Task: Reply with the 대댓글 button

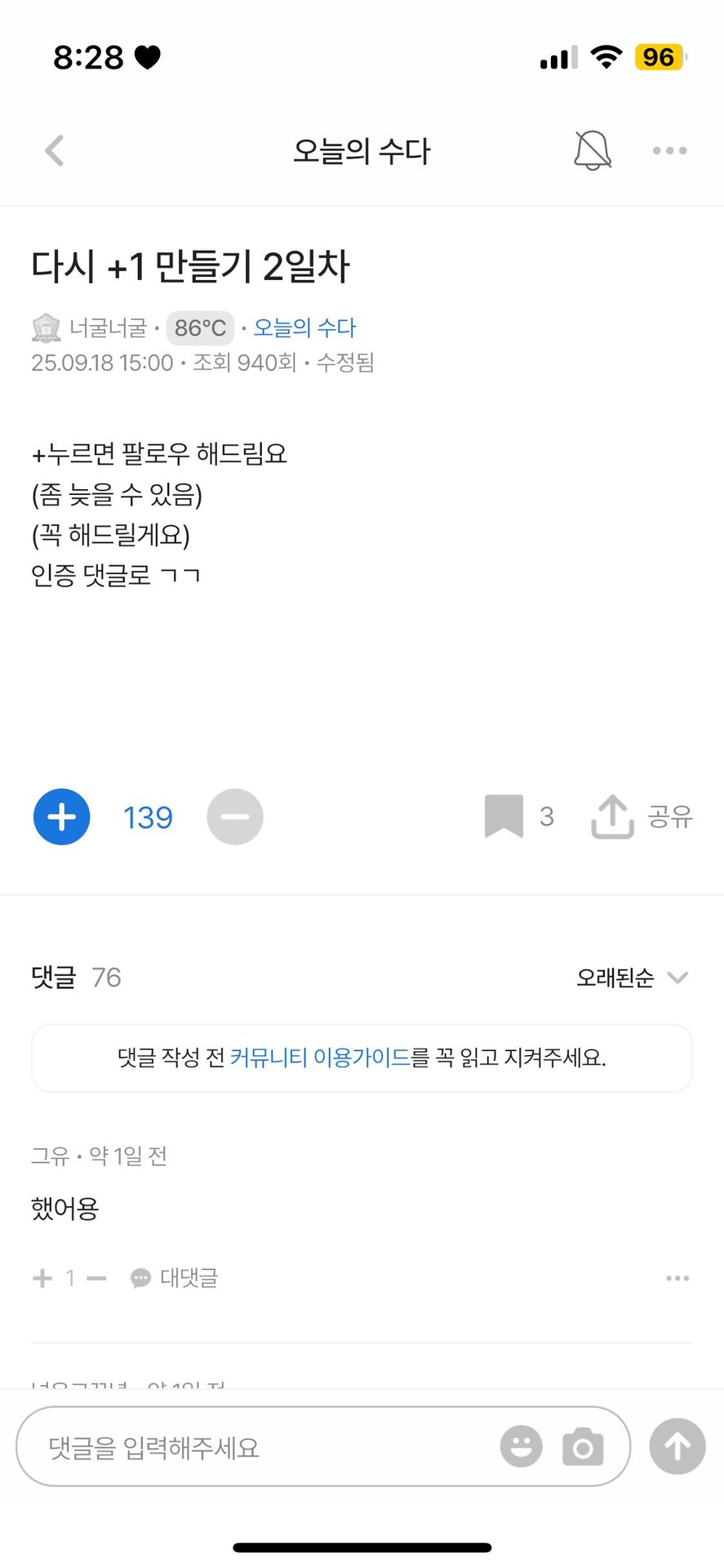Action: click(173, 1277)
